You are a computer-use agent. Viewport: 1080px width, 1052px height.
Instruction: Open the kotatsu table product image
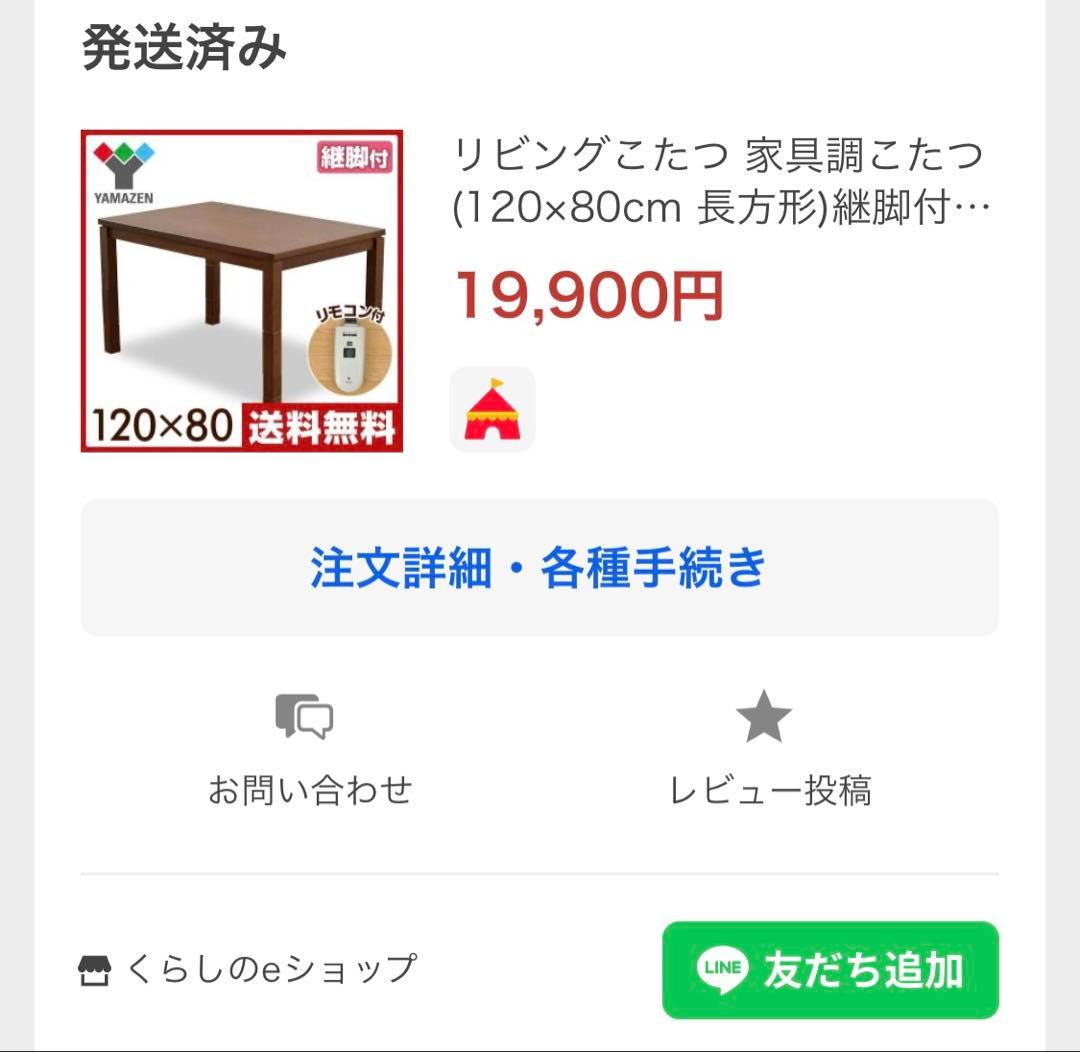[242, 290]
